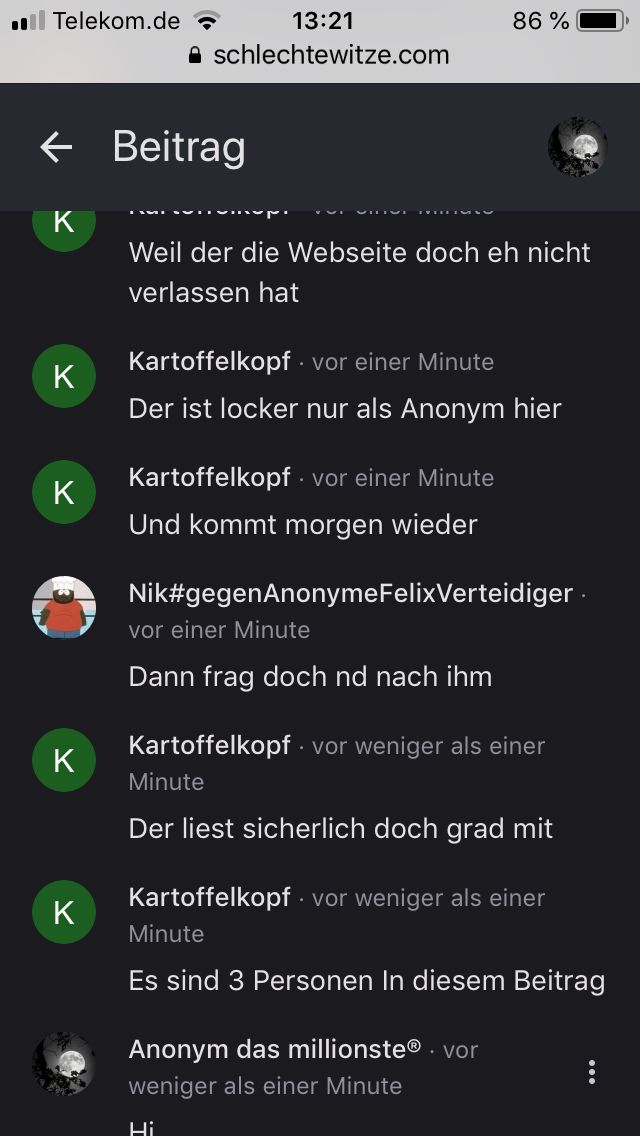Screen dimensions: 640x1136
Task: Open the Nik#gegenAnonymeFelixVerteidiger profile avatar
Action: pos(64,607)
